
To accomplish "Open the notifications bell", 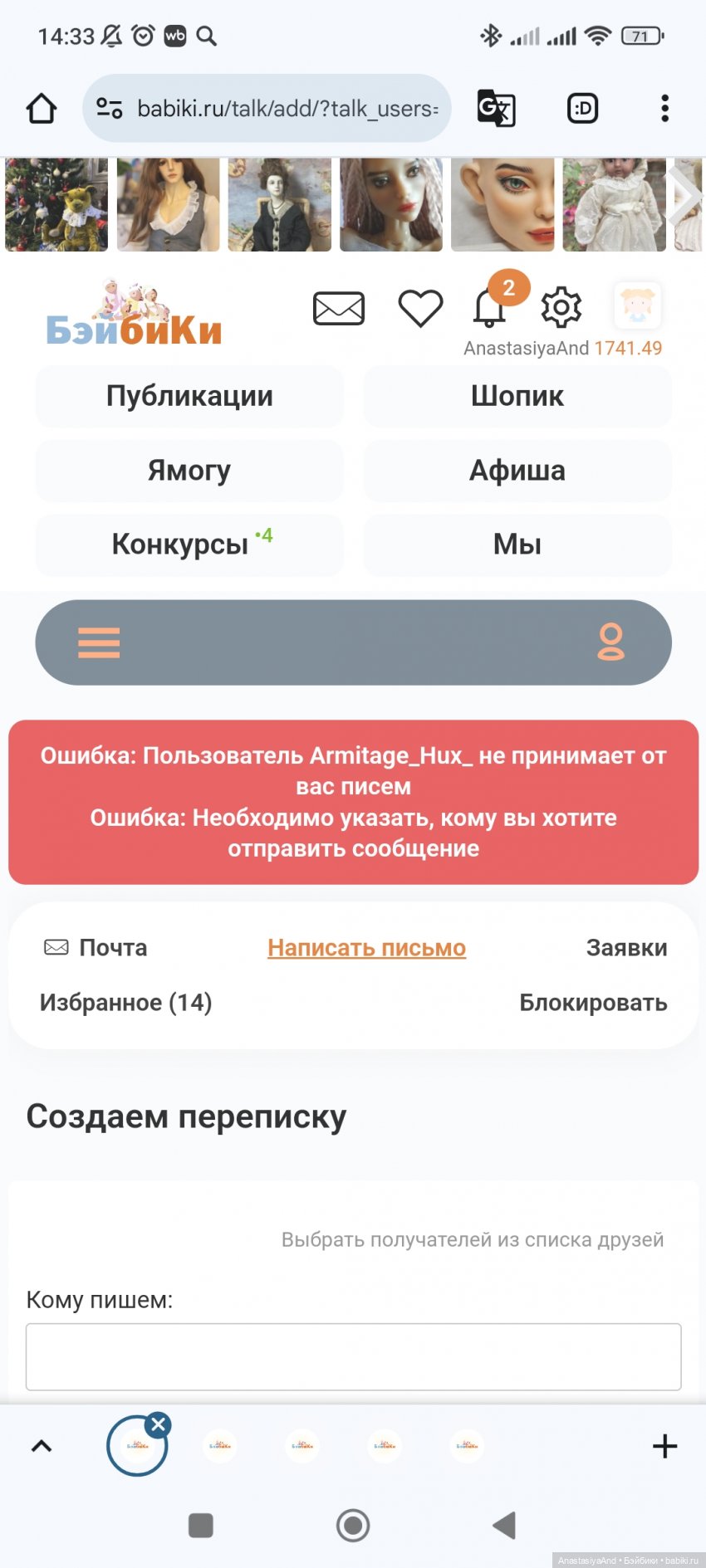I will tap(490, 308).
